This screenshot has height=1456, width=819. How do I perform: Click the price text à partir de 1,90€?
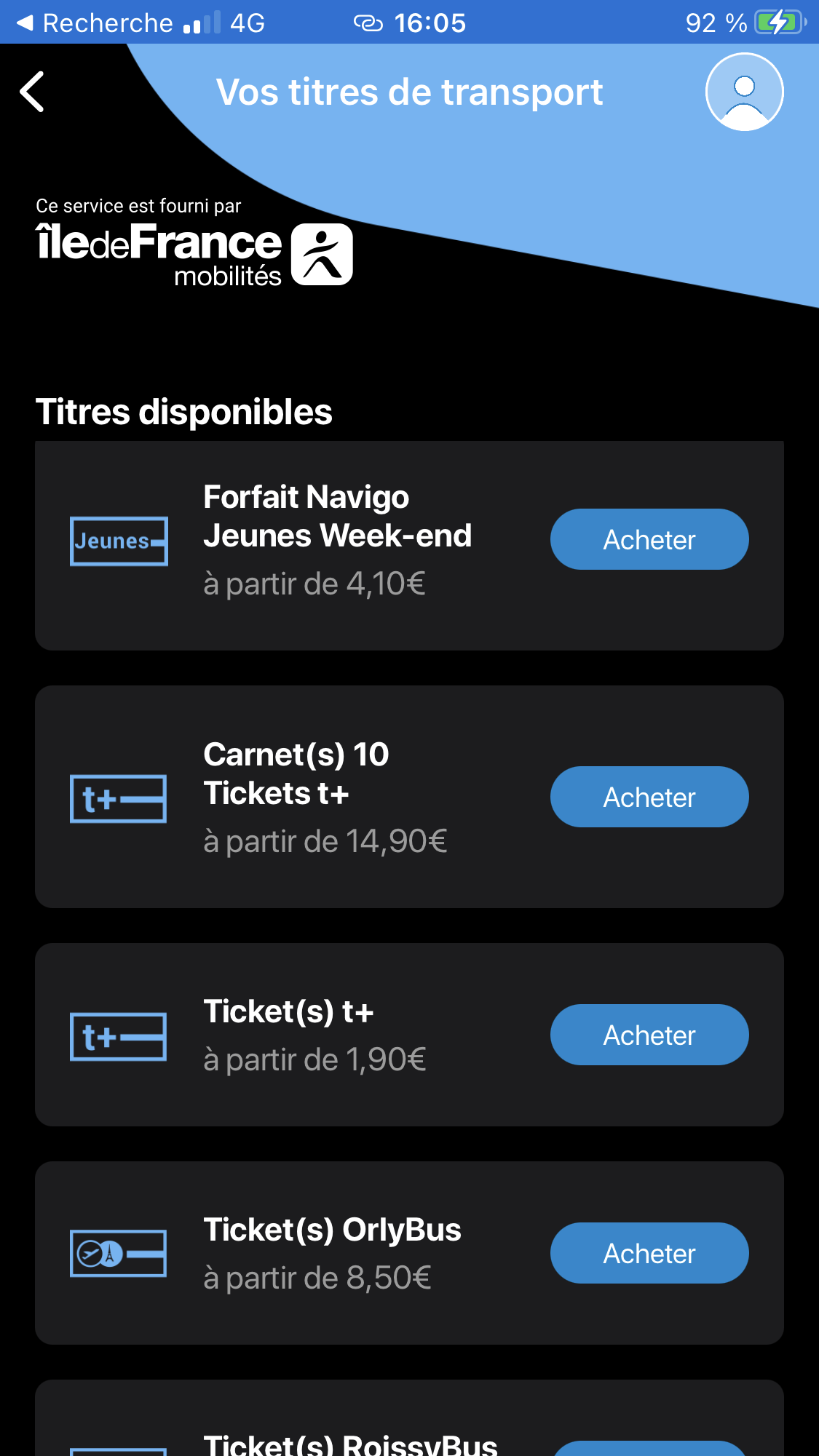314,1062
